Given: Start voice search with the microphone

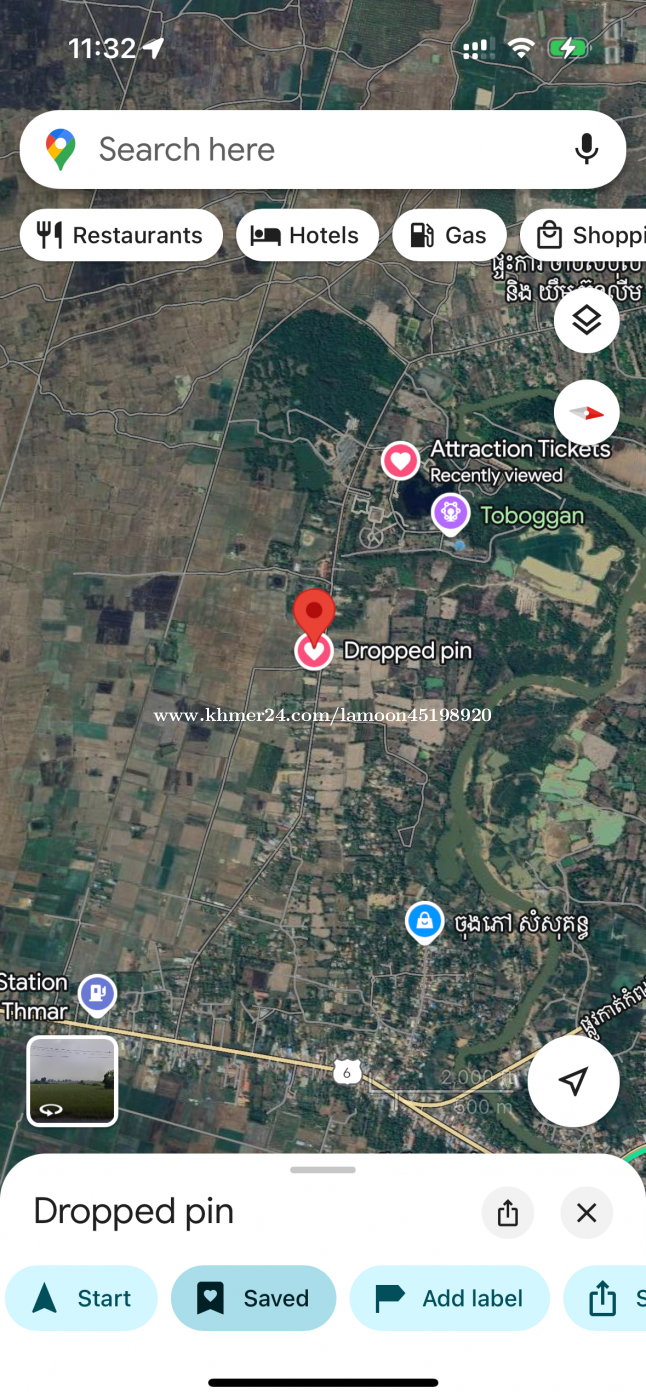Looking at the screenshot, I should click(x=586, y=150).
